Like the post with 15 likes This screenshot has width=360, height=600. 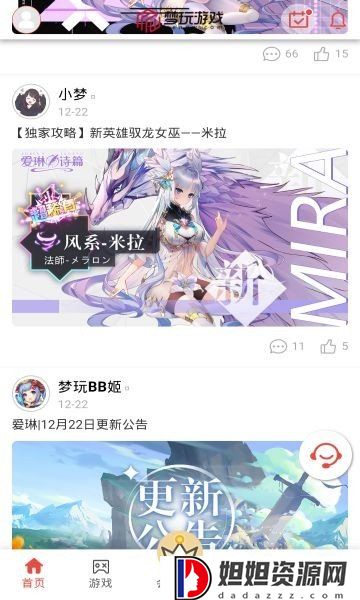click(331, 54)
